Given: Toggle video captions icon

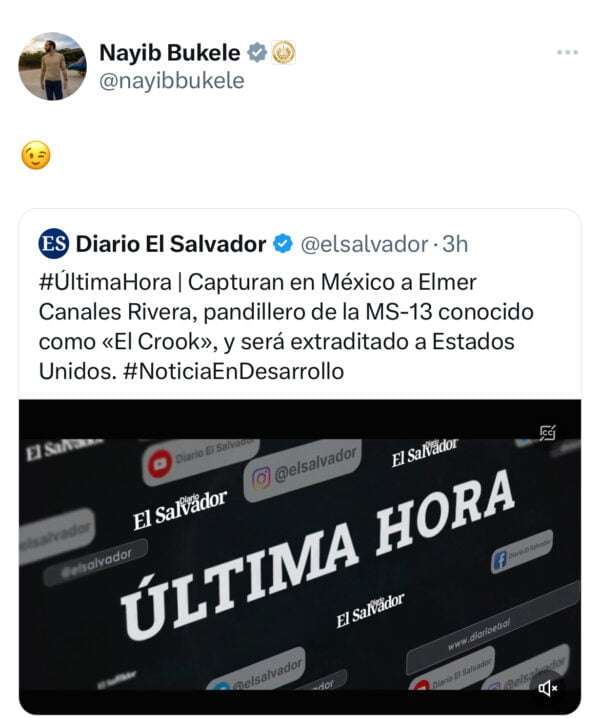Looking at the screenshot, I should pyautogui.click(x=548, y=433).
